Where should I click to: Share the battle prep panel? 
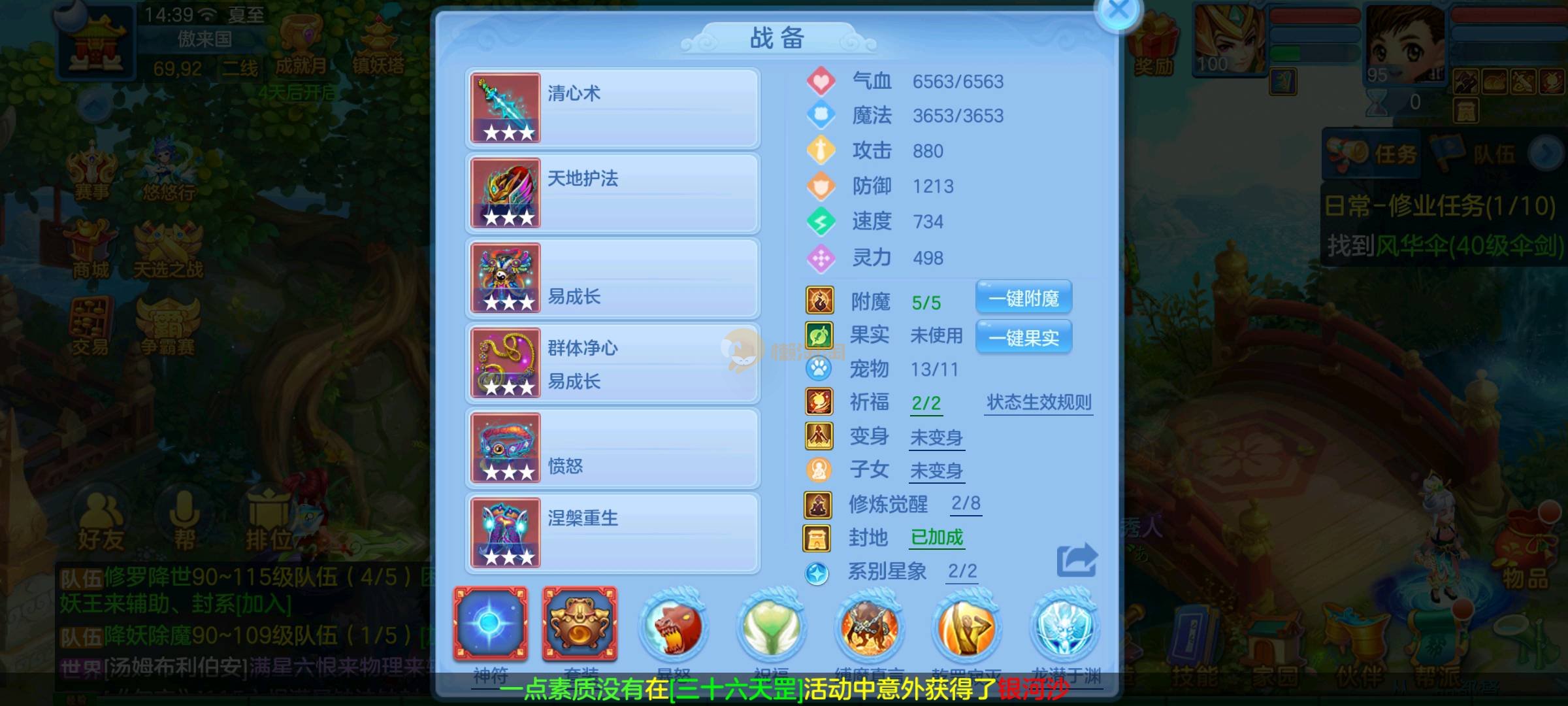click(x=1077, y=561)
